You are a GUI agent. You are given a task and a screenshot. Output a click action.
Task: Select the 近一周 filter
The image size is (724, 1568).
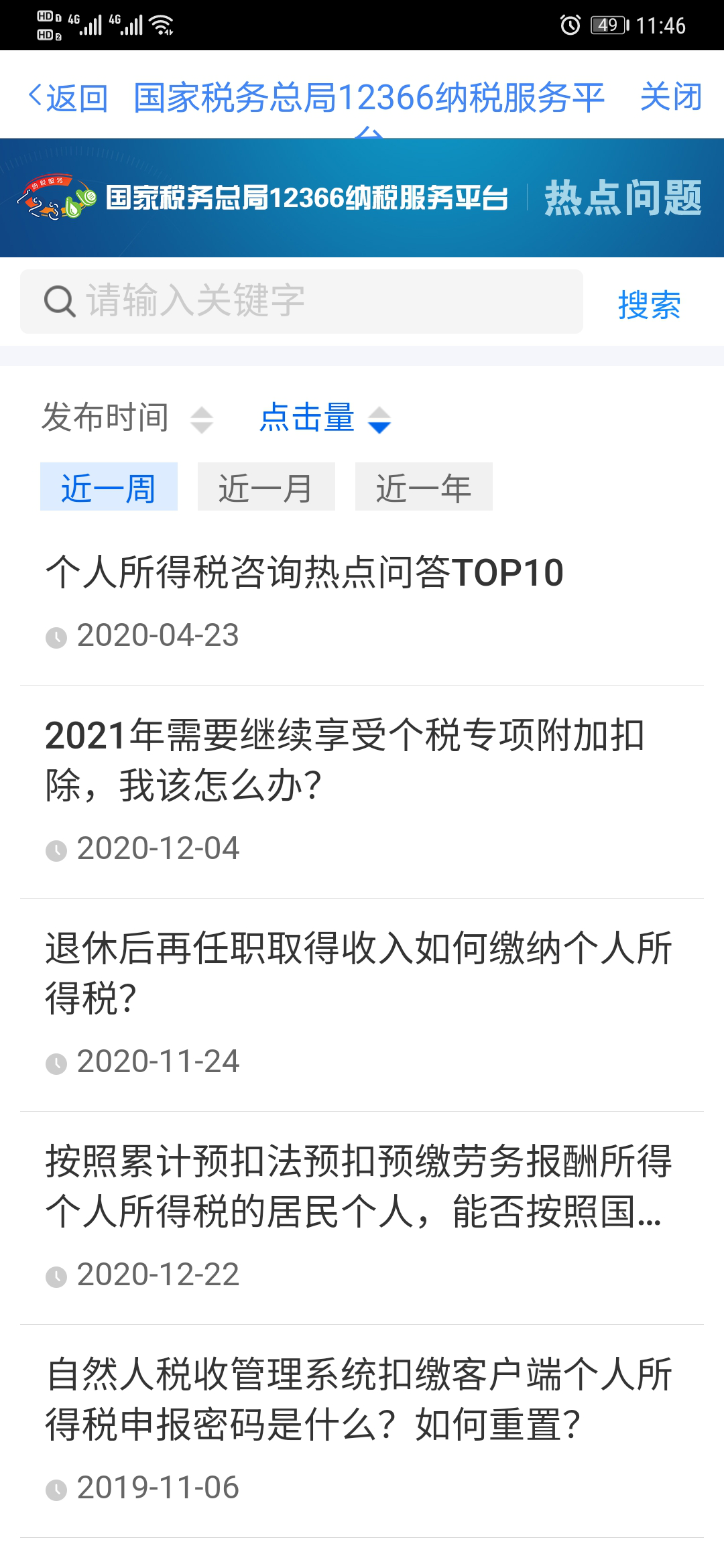109,486
